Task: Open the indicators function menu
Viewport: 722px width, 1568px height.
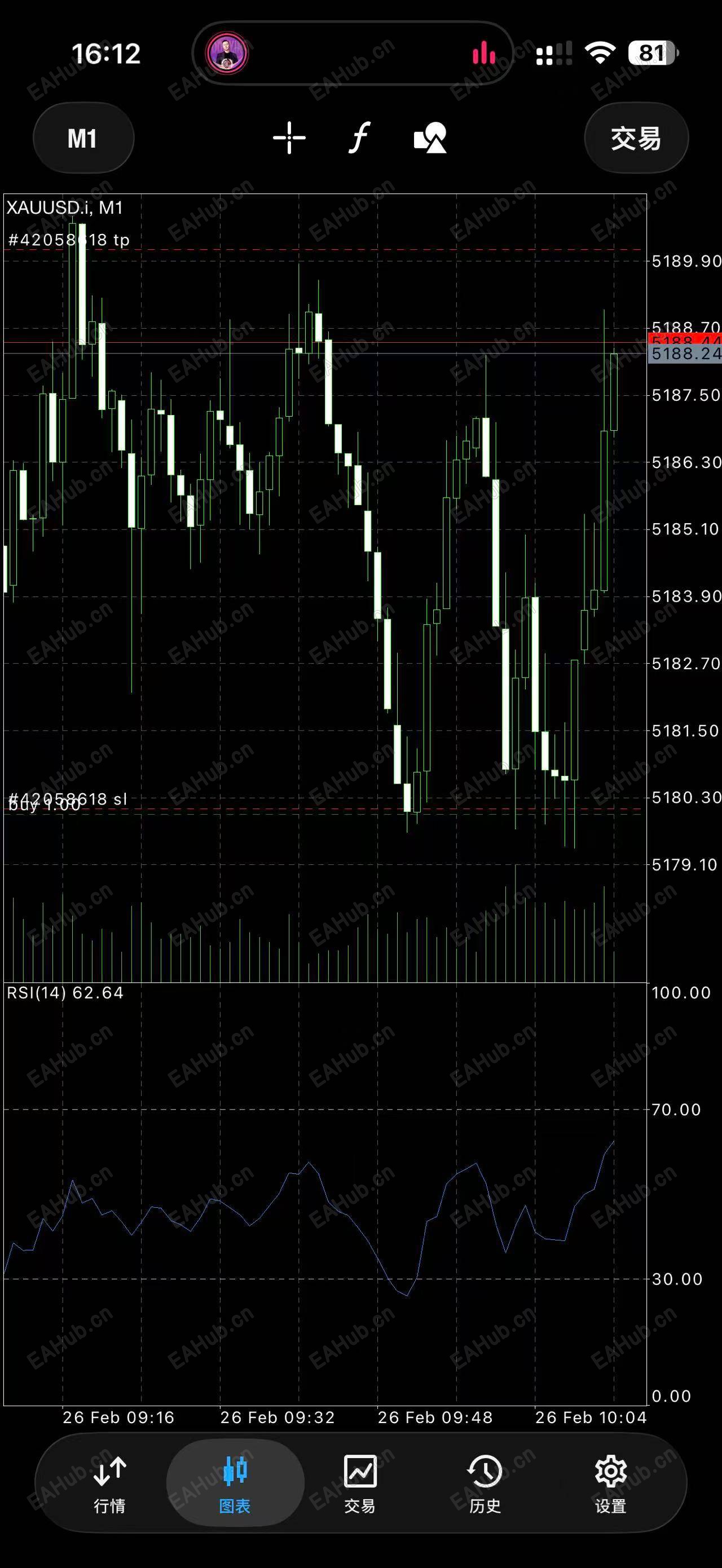Action: 359,138
